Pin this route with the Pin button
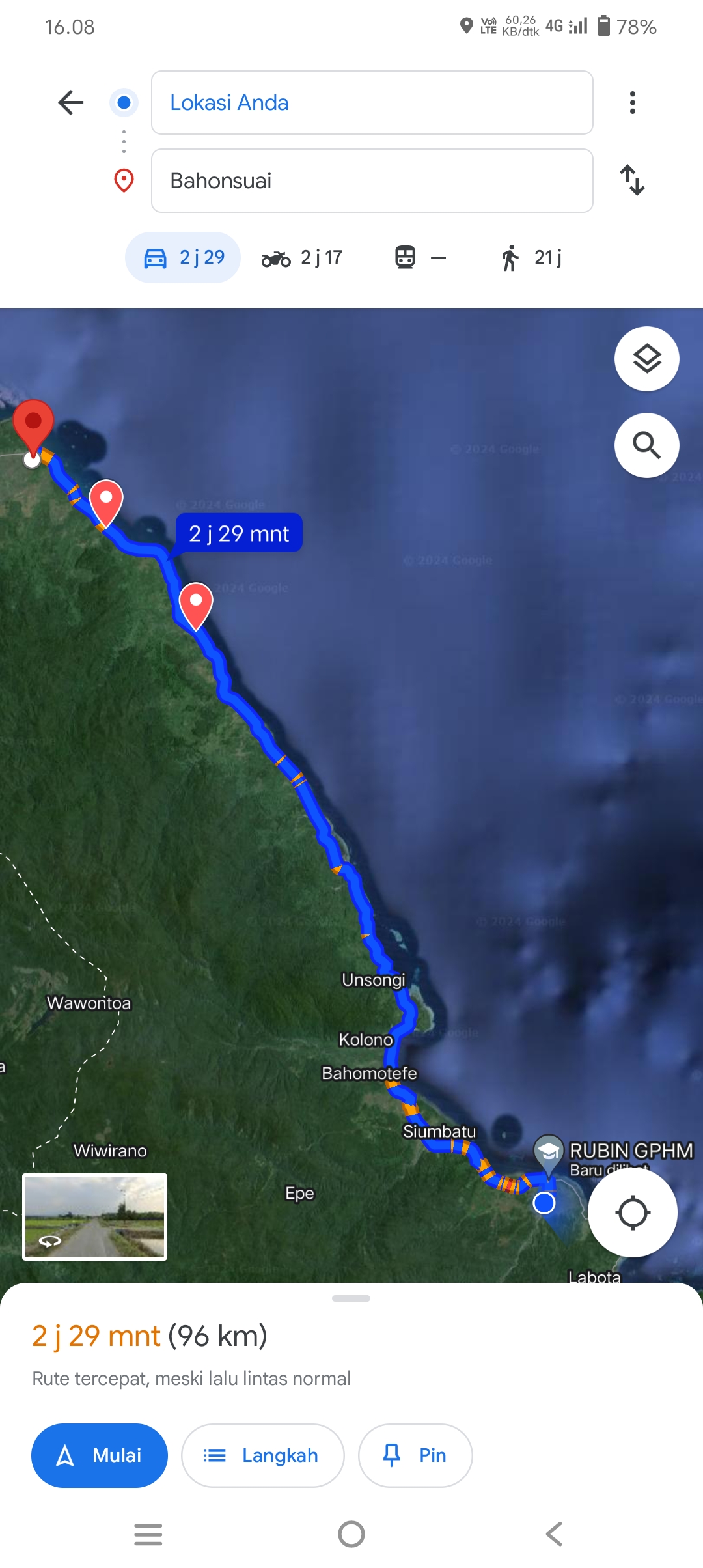 point(415,1455)
